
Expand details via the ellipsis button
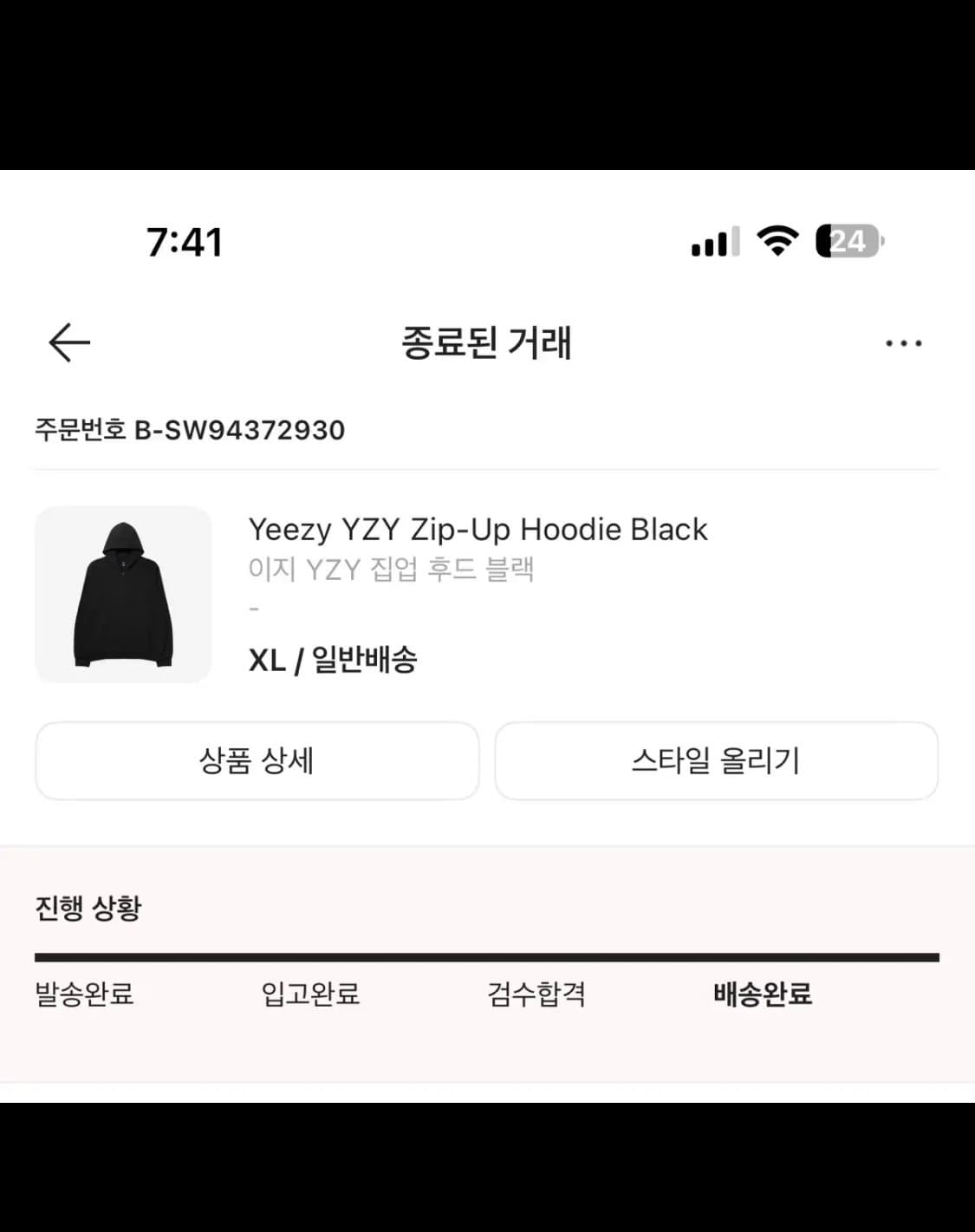click(x=904, y=342)
